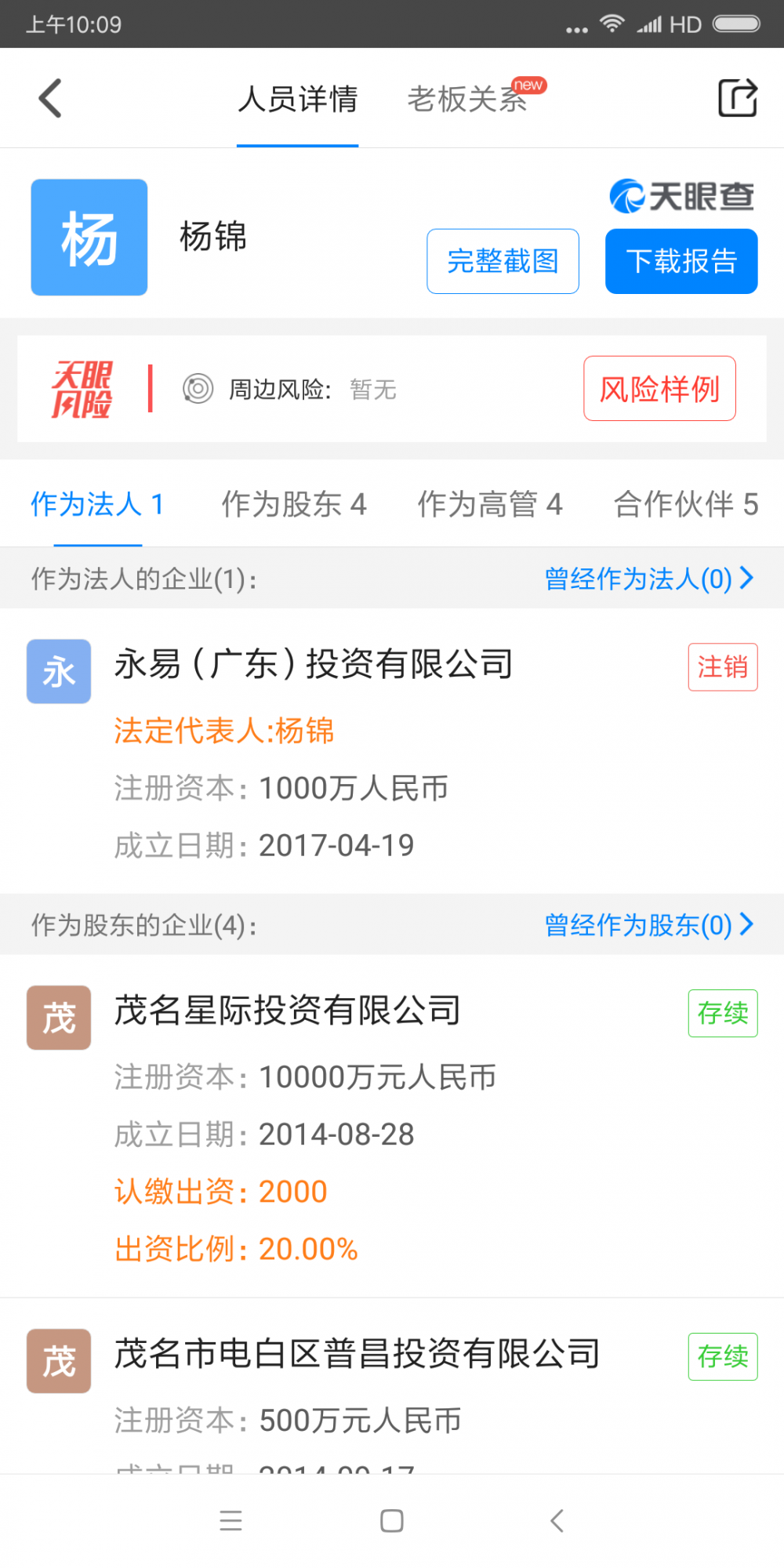Open 茂名星际投资有限公司 company entry
The height and width of the screenshot is (1568, 784).
point(287,1011)
